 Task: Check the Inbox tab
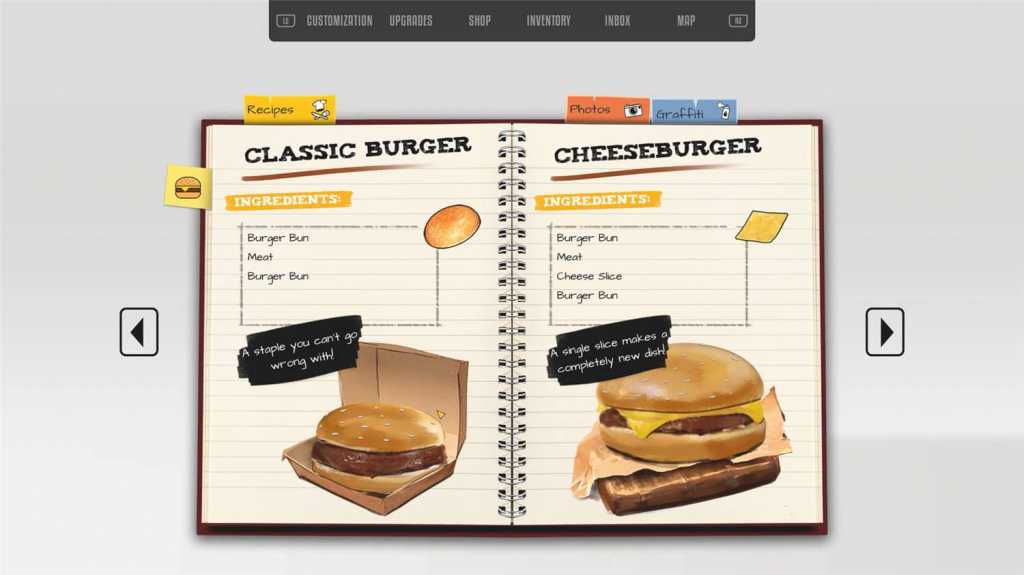point(617,21)
